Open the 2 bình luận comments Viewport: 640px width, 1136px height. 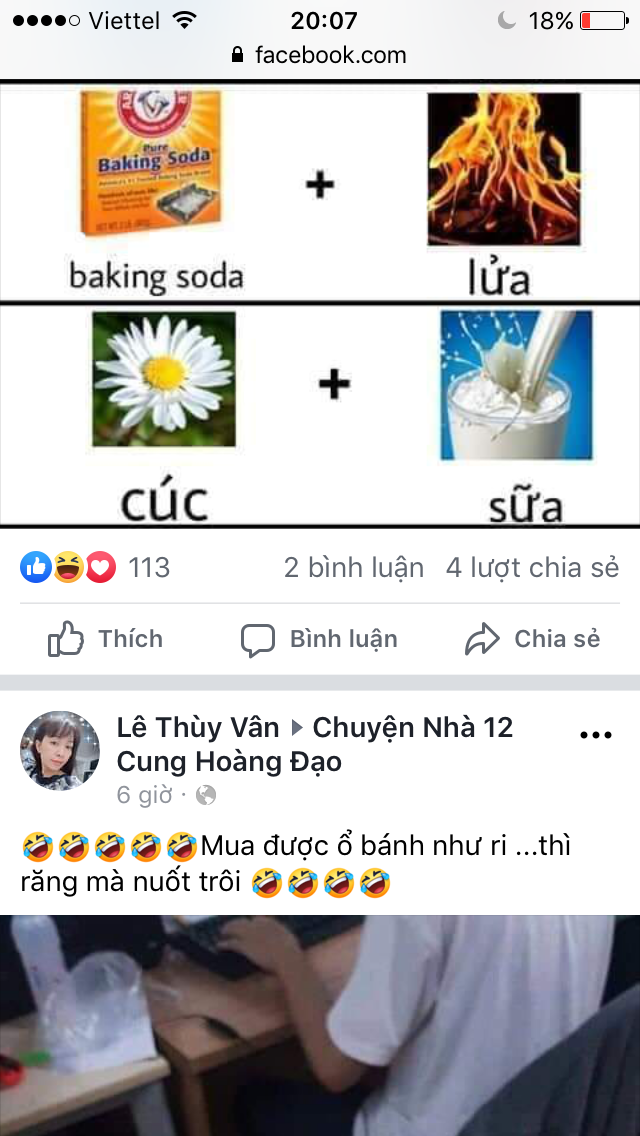click(x=354, y=568)
